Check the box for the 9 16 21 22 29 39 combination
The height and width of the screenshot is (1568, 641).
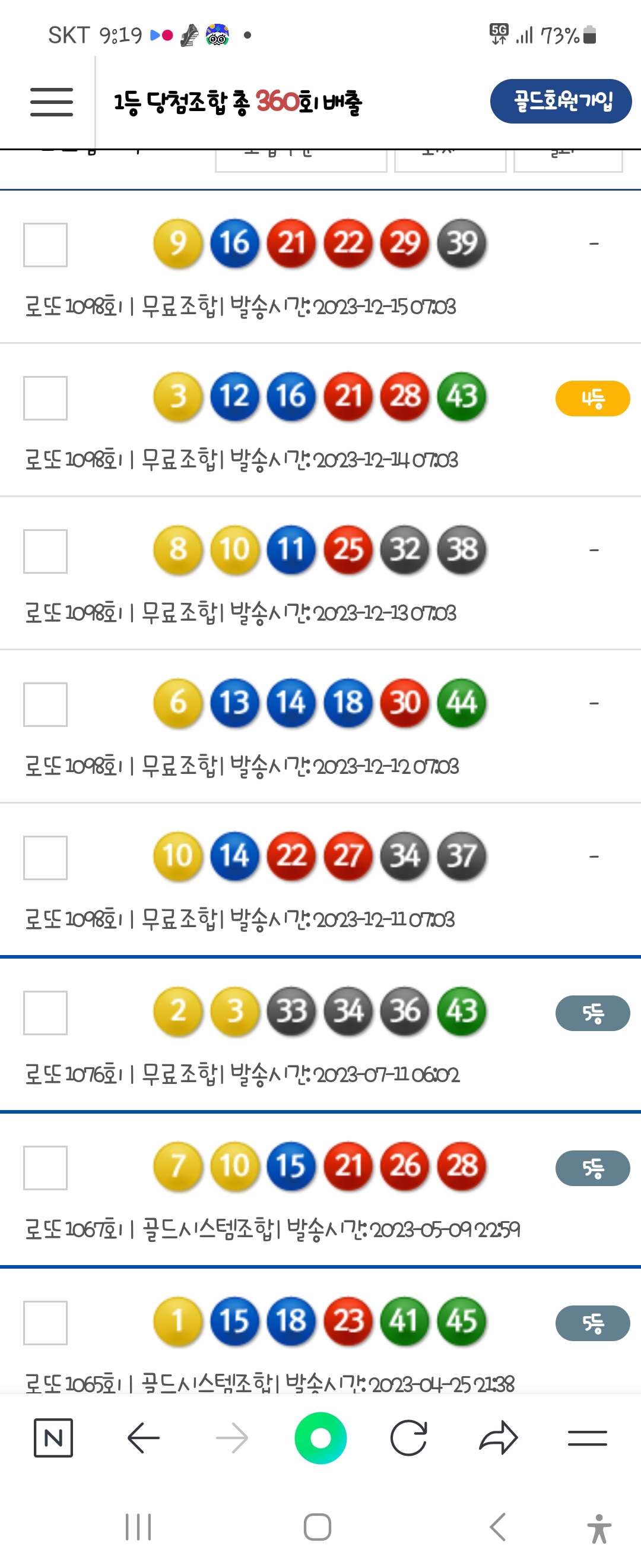point(45,245)
